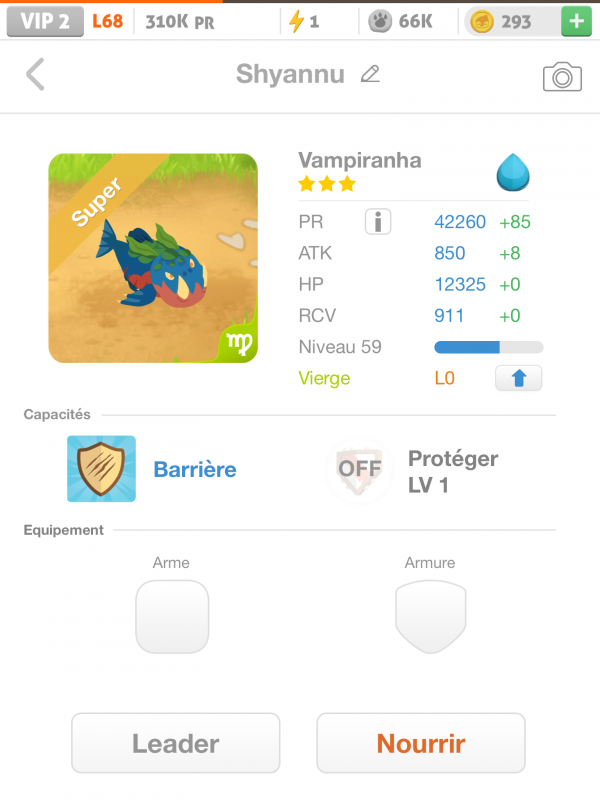The height and width of the screenshot is (800, 600).
Task: Open the Barrière ability
Action: pyautogui.click(x=101, y=469)
